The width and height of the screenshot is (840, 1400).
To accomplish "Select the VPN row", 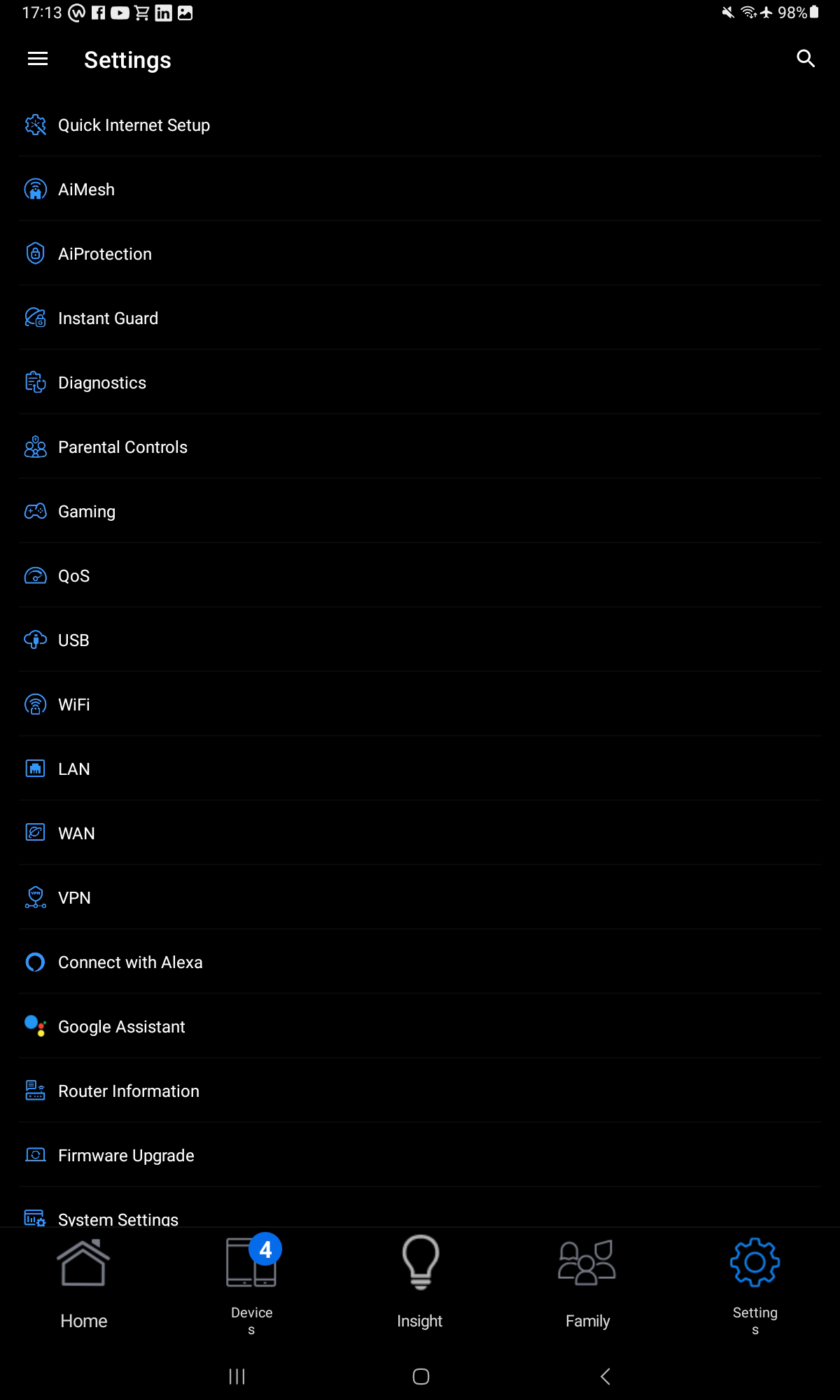I will (x=74, y=898).
